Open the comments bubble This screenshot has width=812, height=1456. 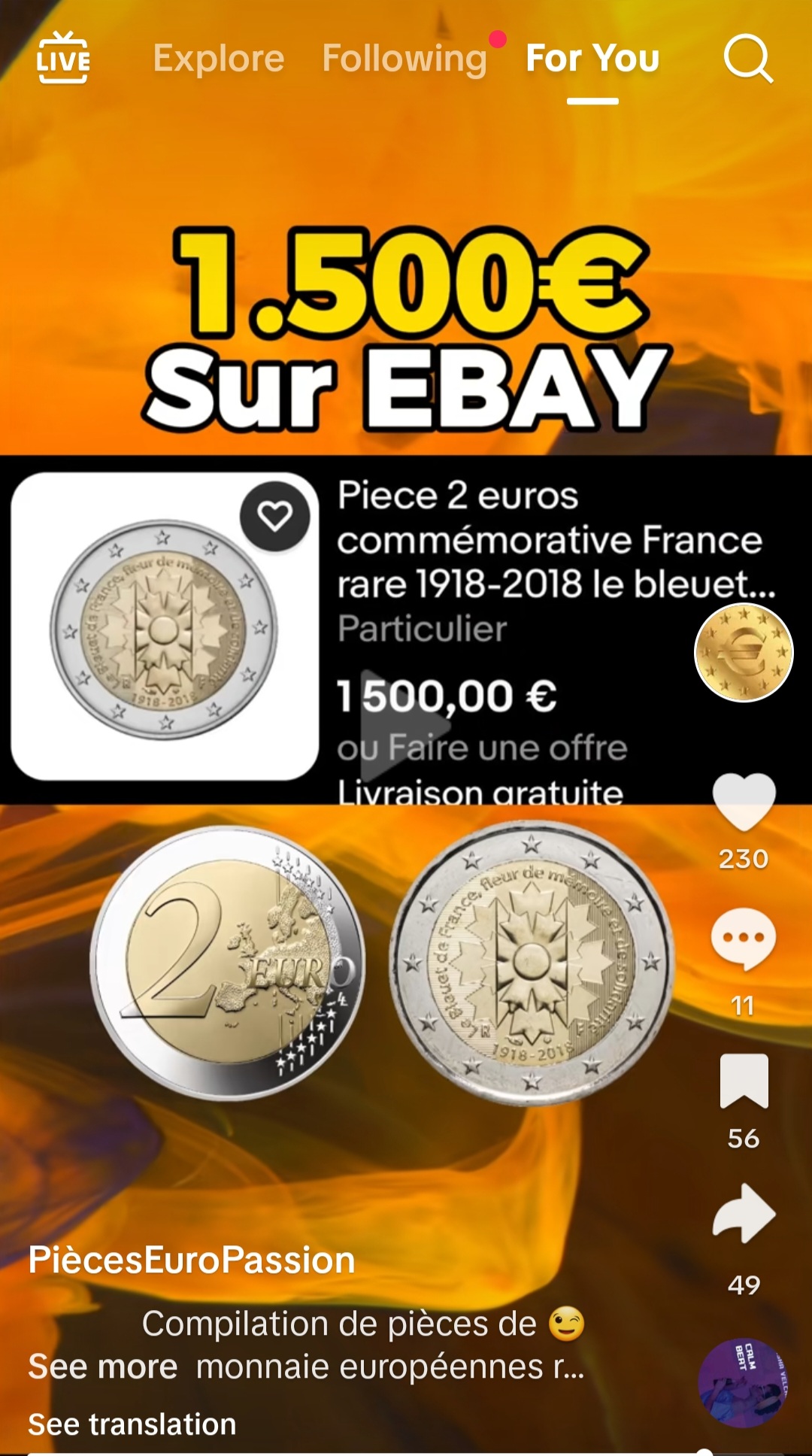tap(743, 939)
